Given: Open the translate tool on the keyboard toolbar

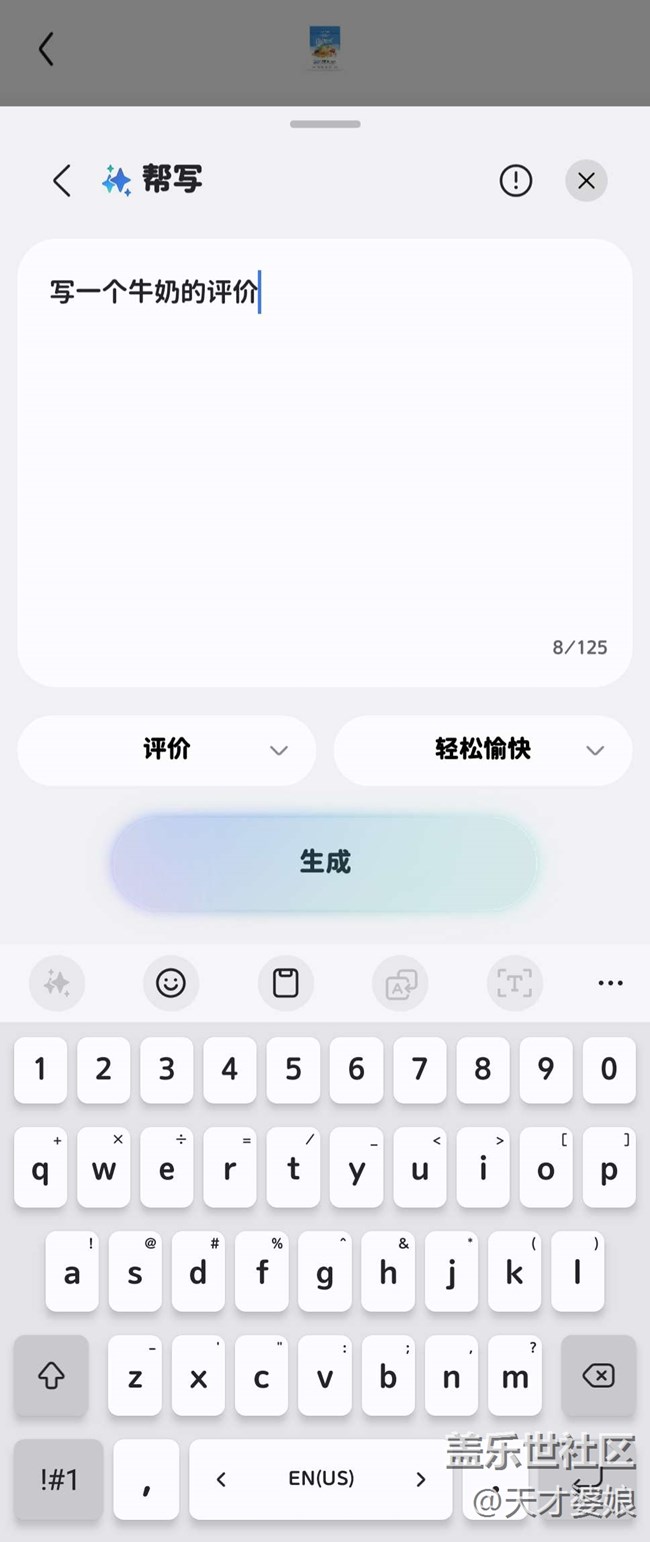Looking at the screenshot, I should 400,983.
